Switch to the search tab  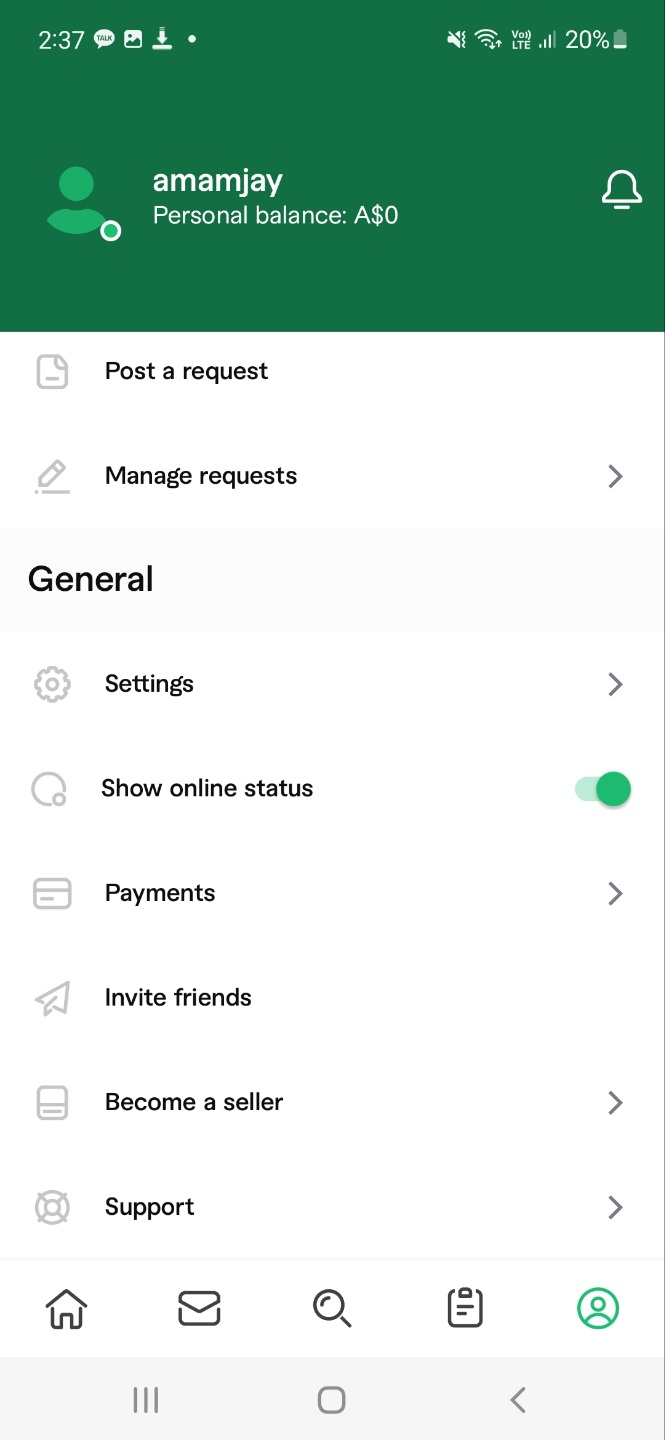[332, 1308]
